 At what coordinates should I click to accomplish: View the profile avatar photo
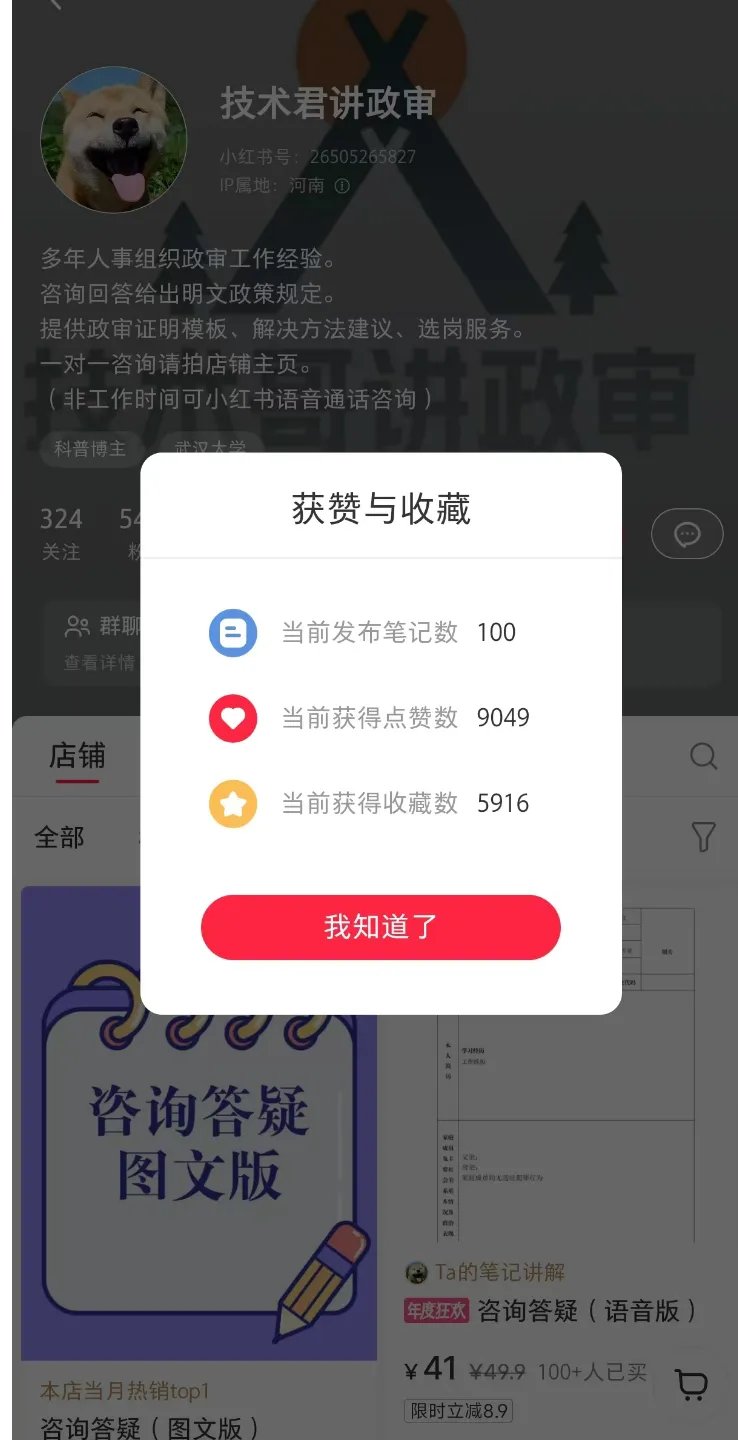coord(113,139)
